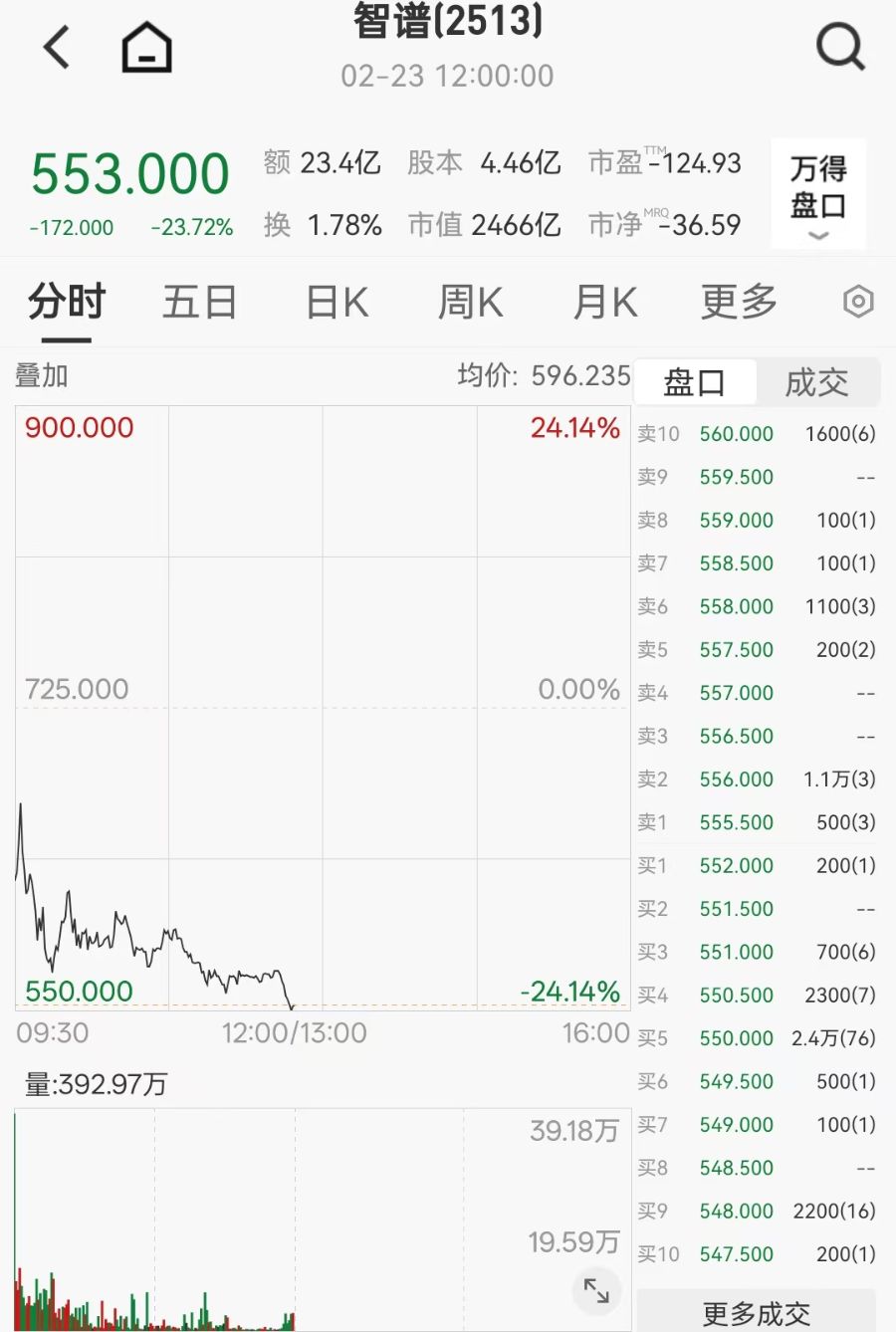This screenshot has width=896, height=1332.
Task: Switch to the 日K chart tab
Action: pos(336,302)
